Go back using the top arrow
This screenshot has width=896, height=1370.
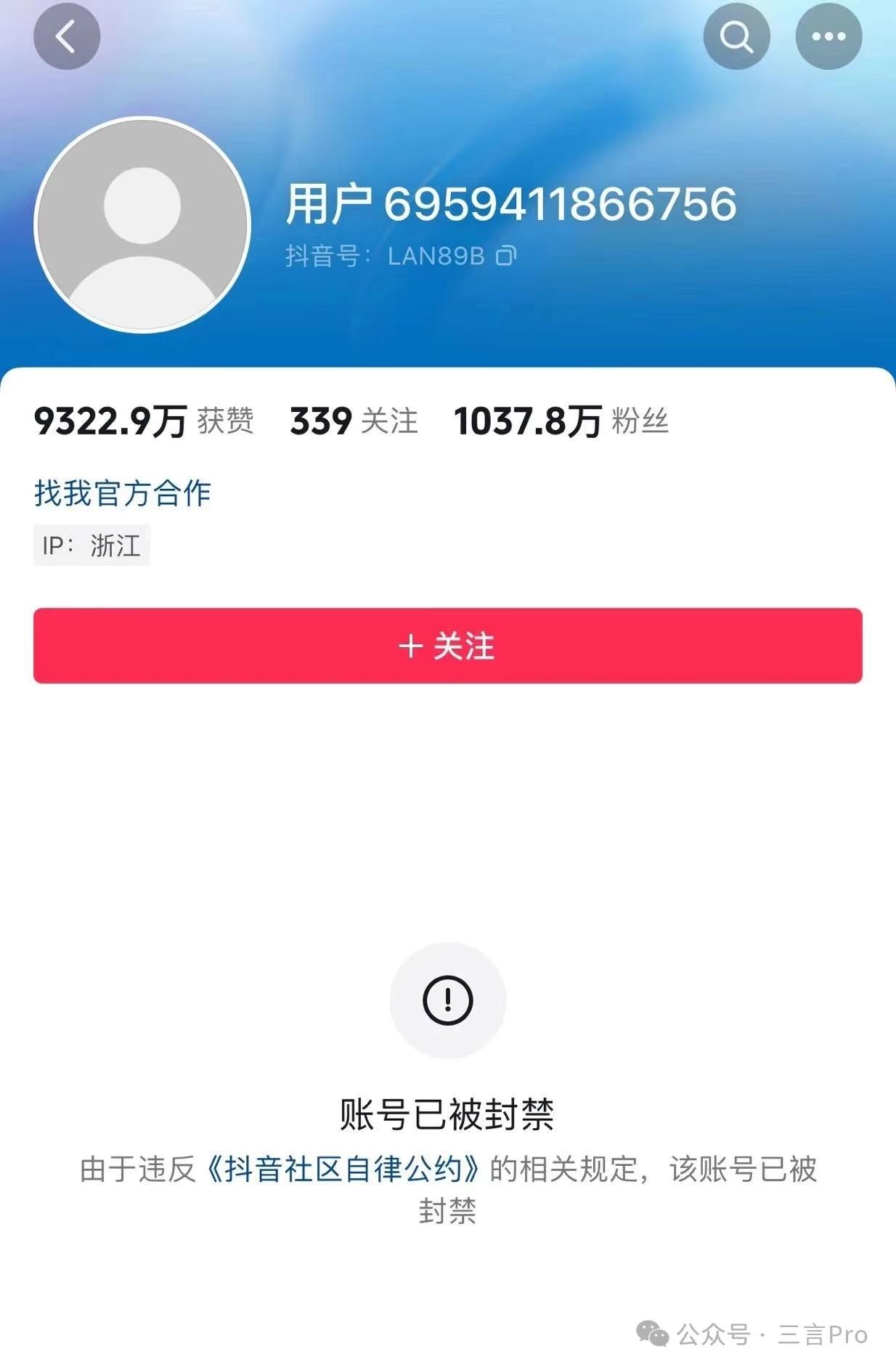pos(66,36)
